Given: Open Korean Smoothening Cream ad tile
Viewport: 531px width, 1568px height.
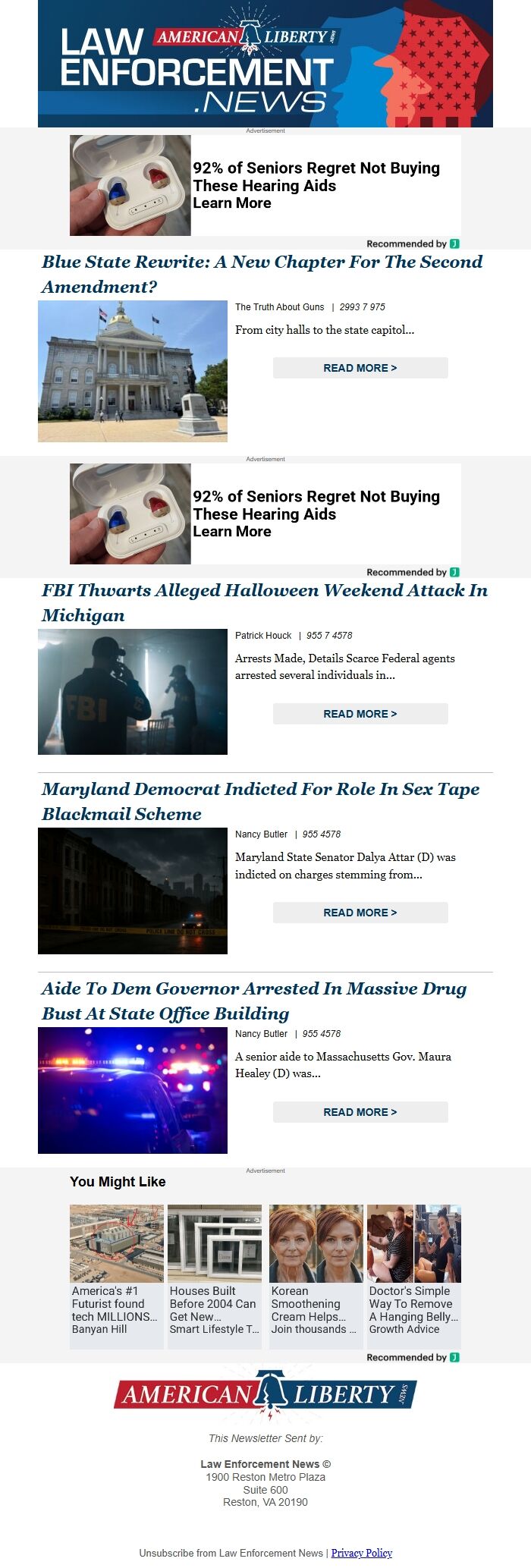Looking at the screenshot, I should click(x=316, y=1277).
